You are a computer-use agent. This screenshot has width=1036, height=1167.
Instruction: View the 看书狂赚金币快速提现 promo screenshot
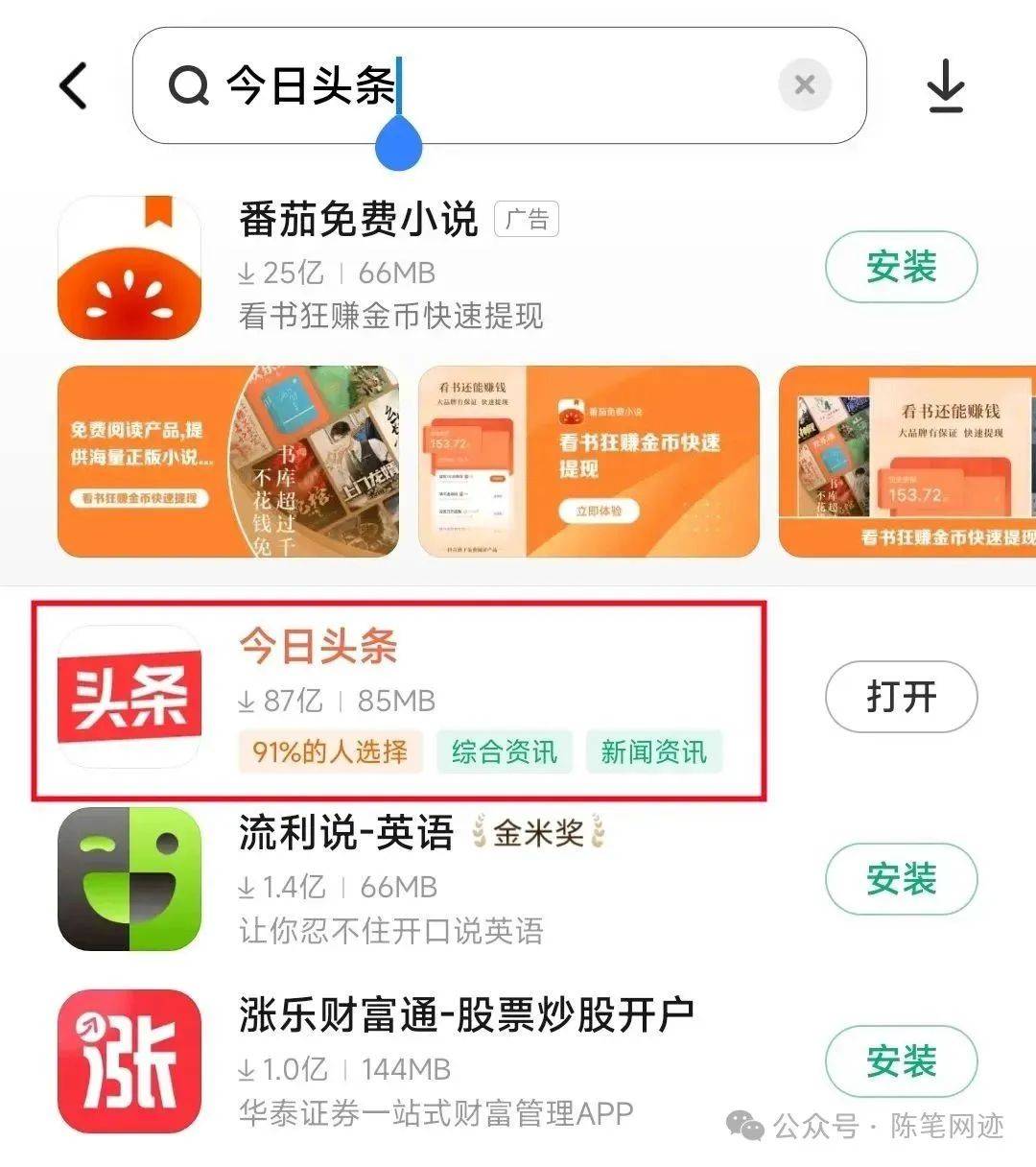[589, 462]
